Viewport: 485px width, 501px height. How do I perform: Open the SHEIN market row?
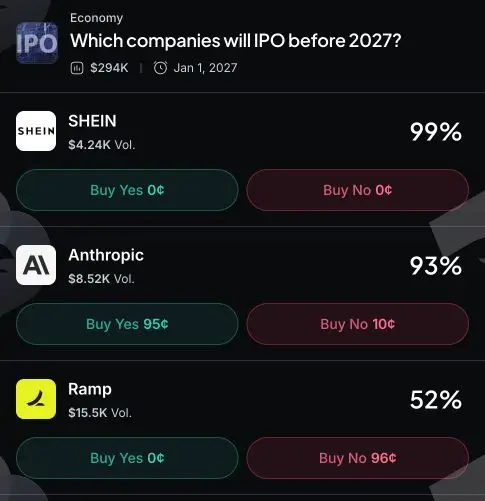[242, 131]
